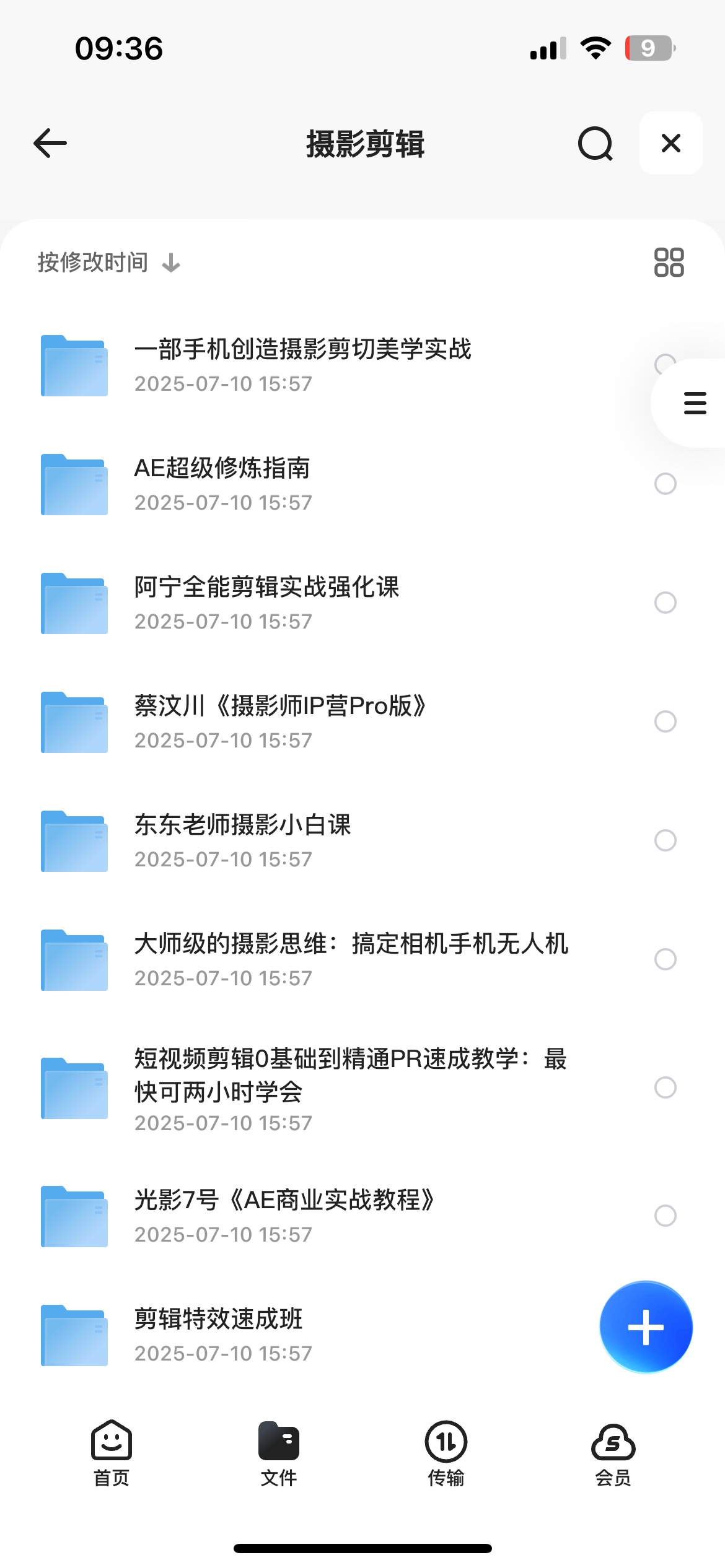
Task: Switch to grid view layout
Action: (x=669, y=262)
